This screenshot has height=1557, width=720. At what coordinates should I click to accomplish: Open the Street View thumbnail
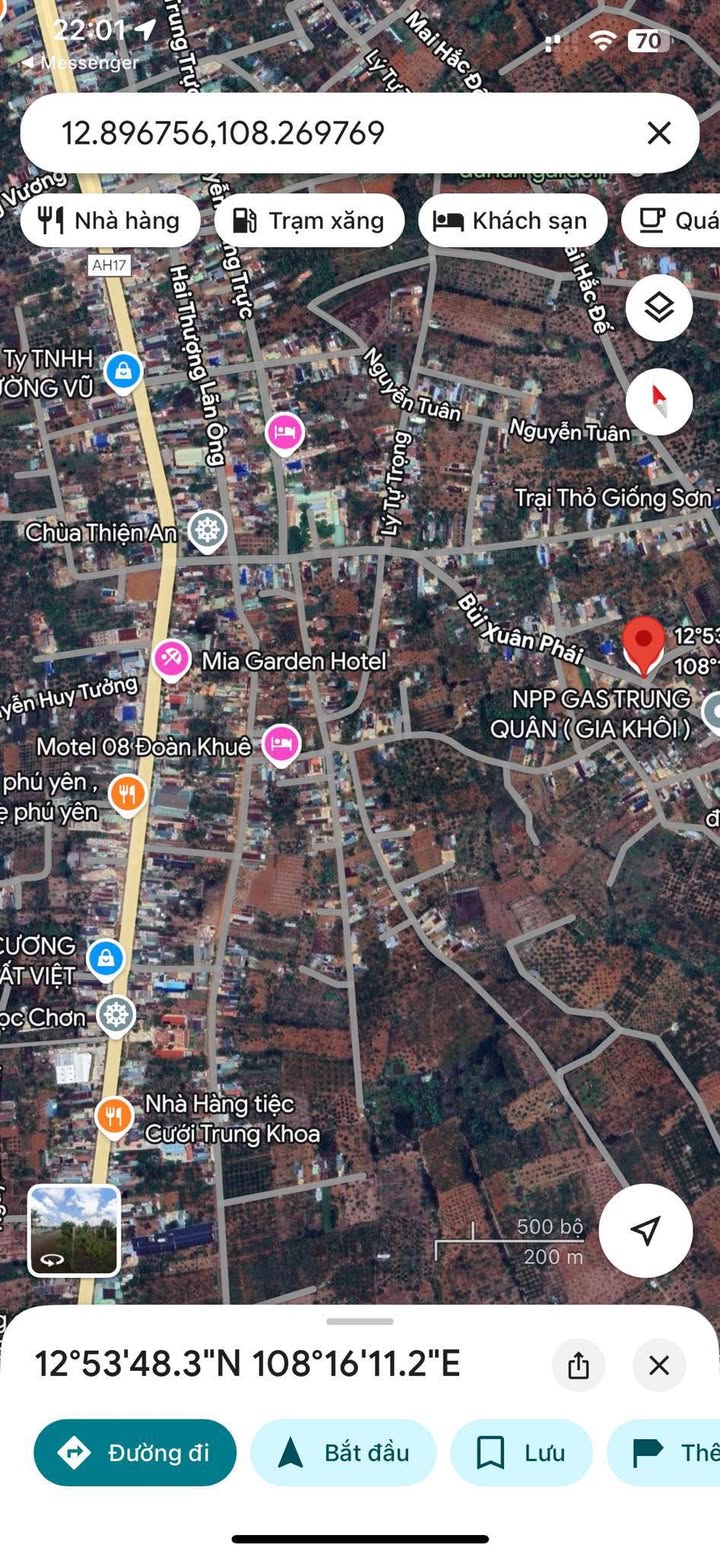coord(74,1231)
